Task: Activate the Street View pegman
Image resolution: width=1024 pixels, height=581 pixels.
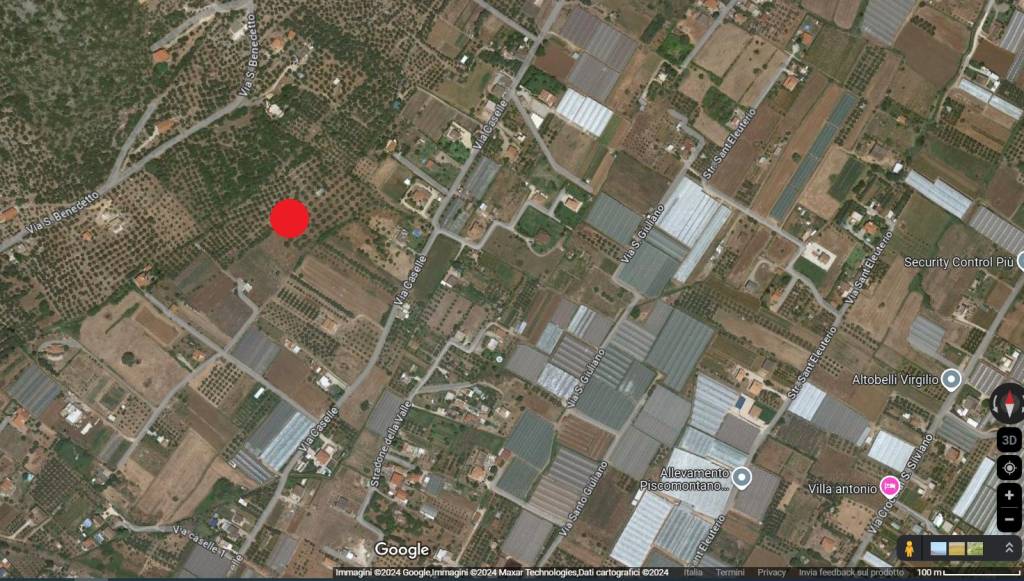Action: (x=908, y=548)
